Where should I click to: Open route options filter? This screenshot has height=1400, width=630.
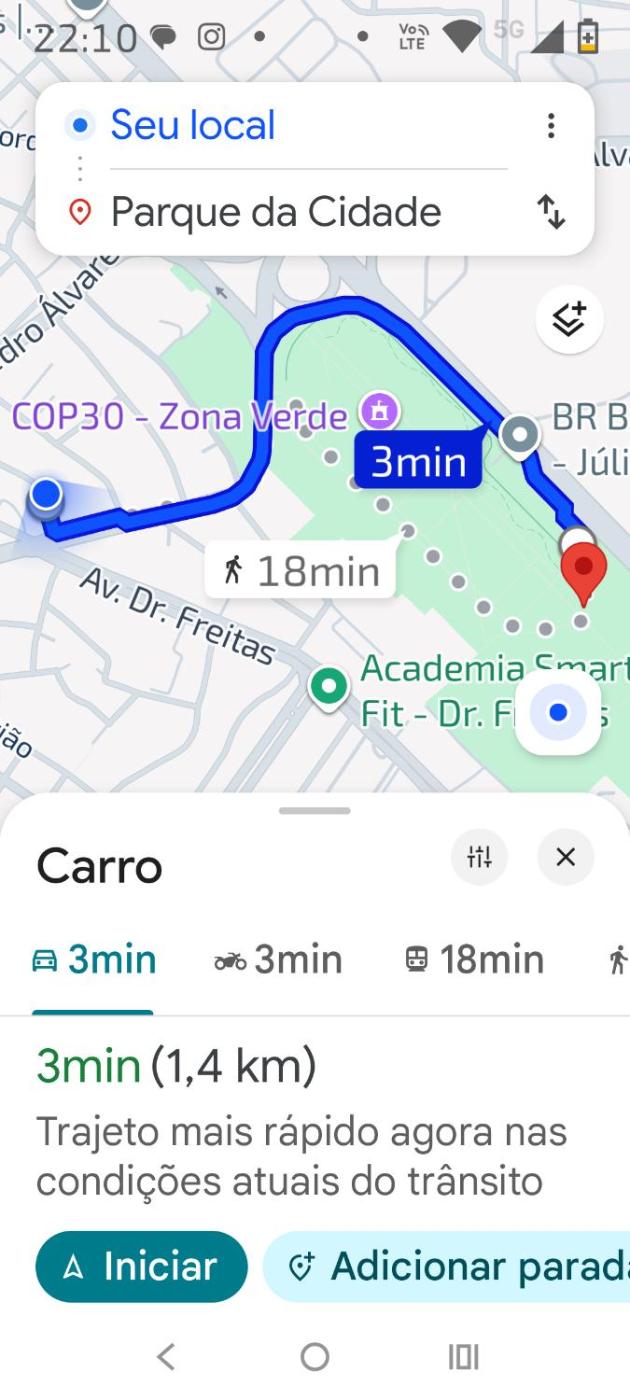pyautogui.click(x=480, y=857)
